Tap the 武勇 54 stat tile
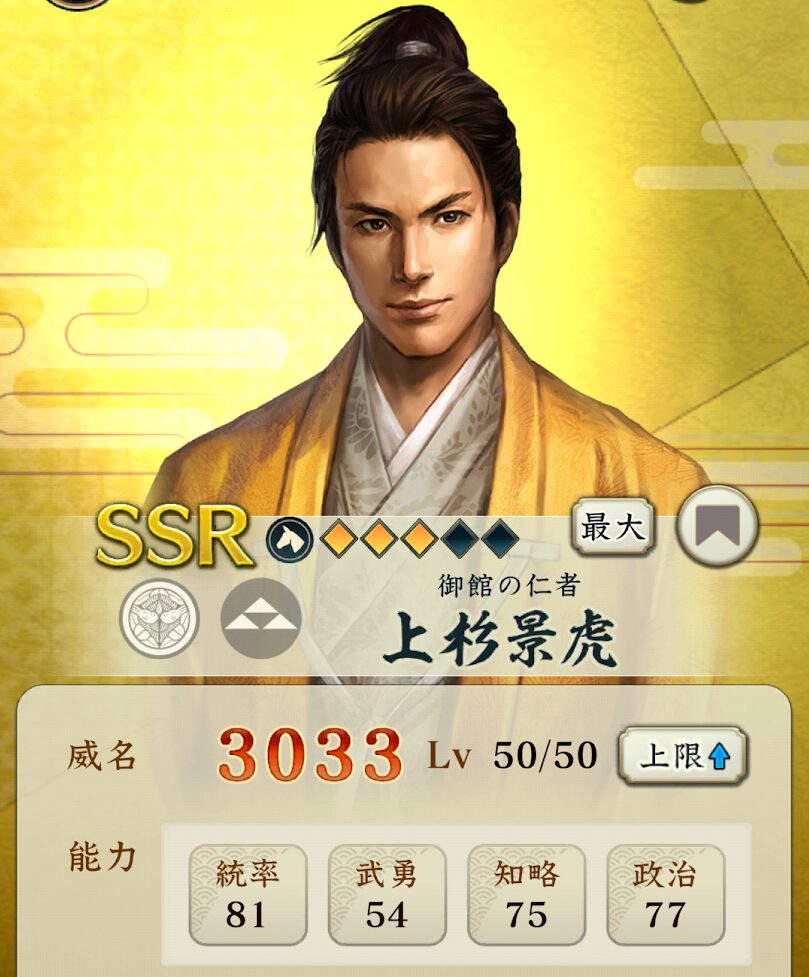Image resolution: width=809 pixels, height=977 pixels. click(387, 893)
